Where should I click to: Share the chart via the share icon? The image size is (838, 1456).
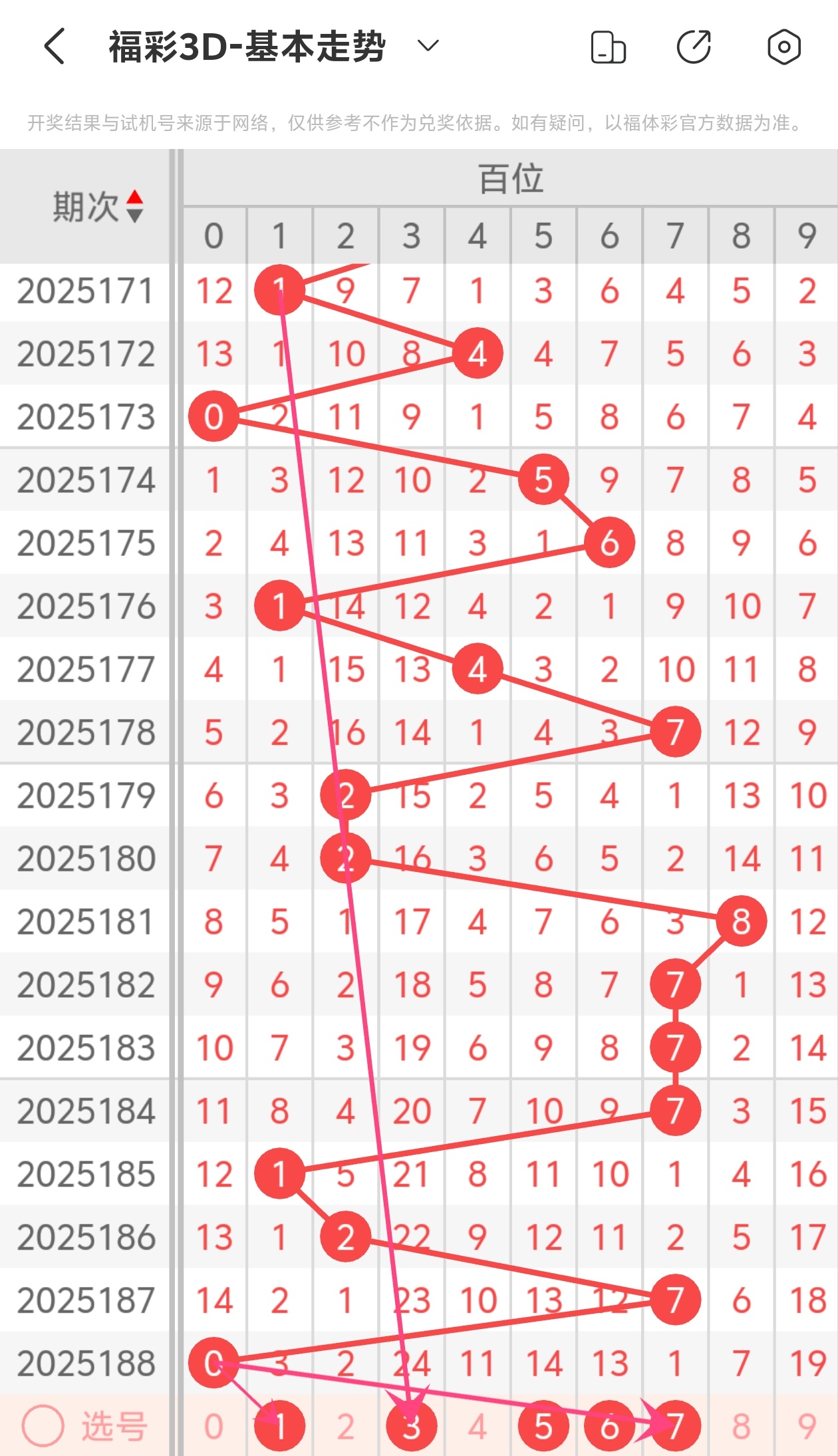pyautogui.click(x=694, y=47)
